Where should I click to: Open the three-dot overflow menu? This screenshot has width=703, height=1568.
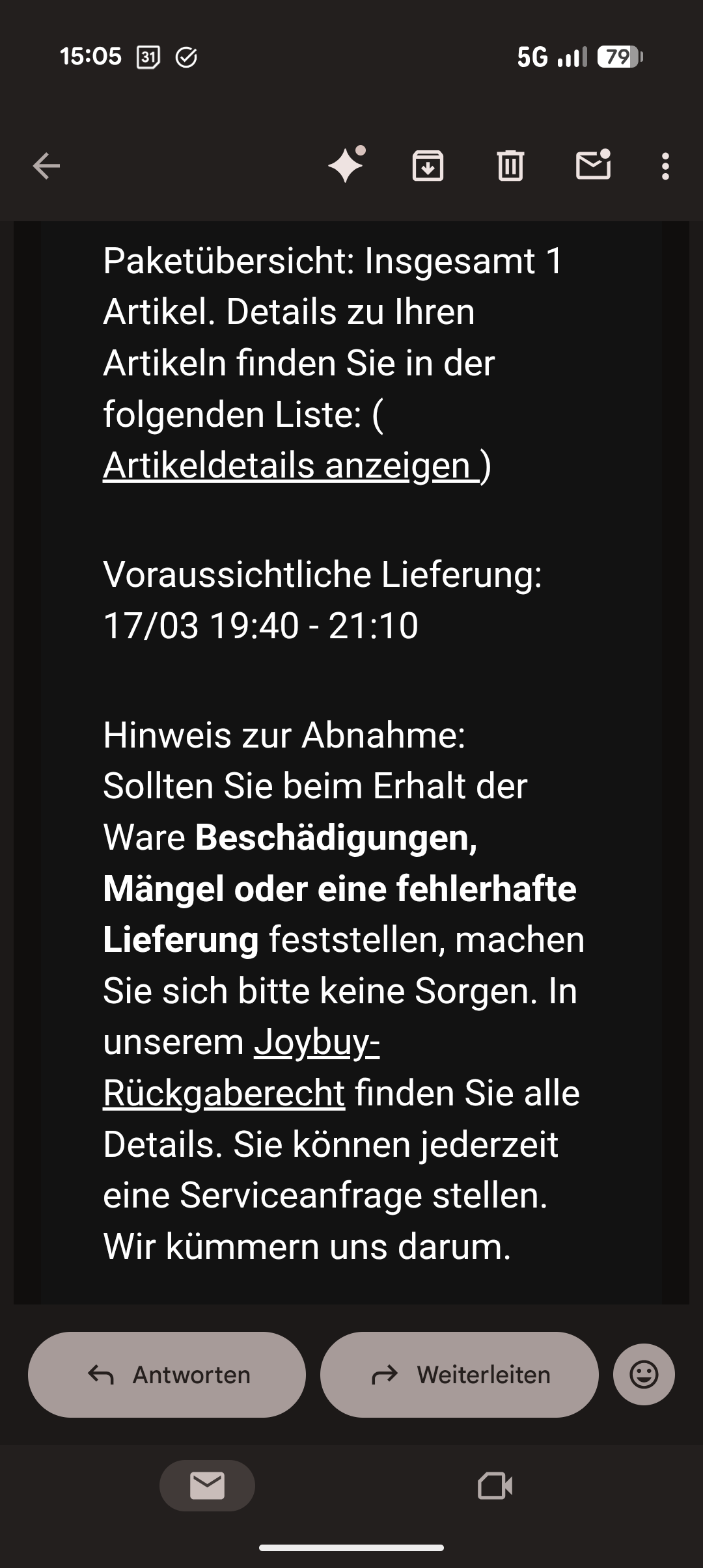point(665,167)
